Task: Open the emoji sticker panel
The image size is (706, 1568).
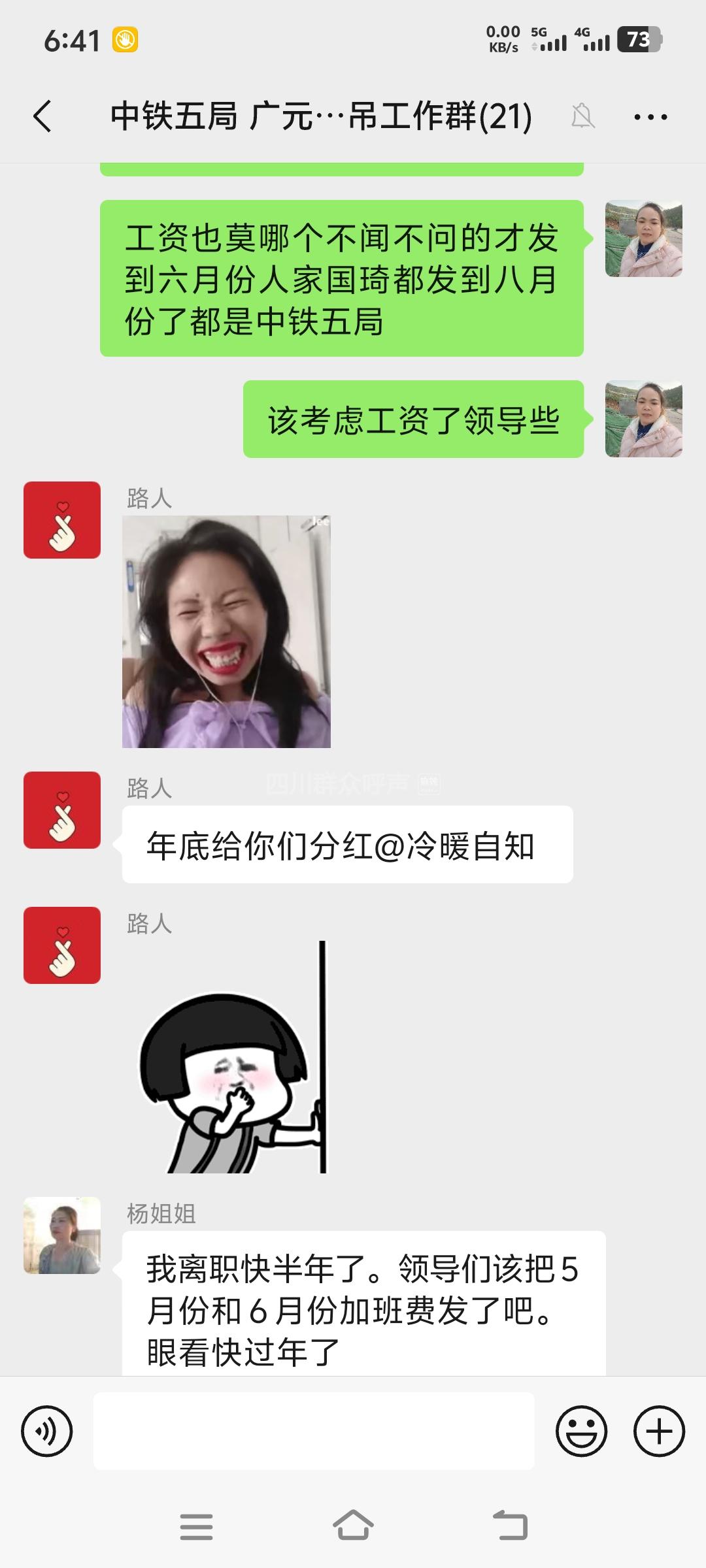Action: coord(581,1431)
